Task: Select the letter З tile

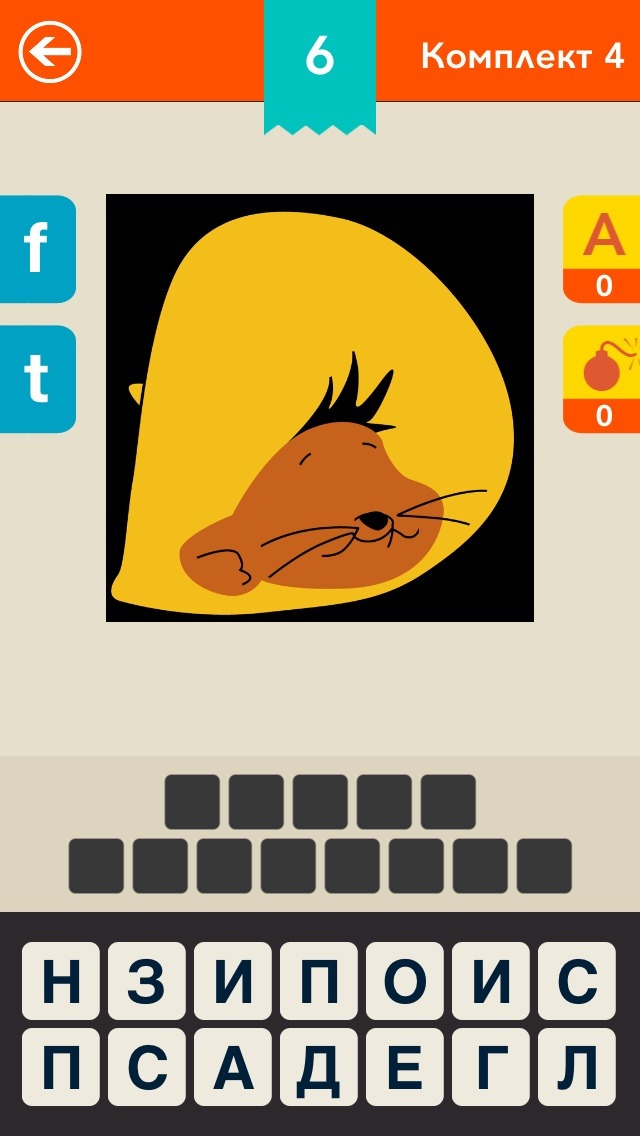Action: [149, 981]
